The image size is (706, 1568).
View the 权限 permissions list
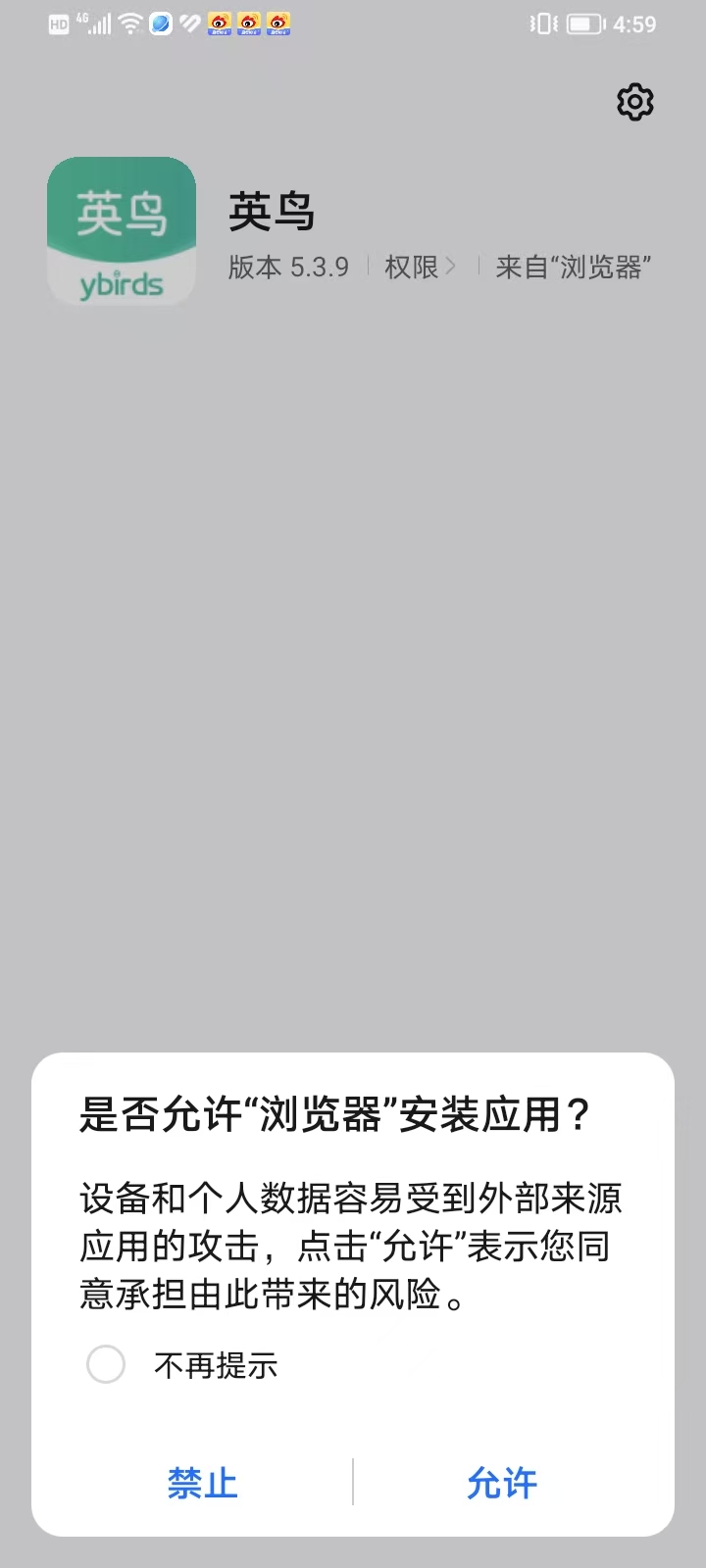tap(421, 267)
